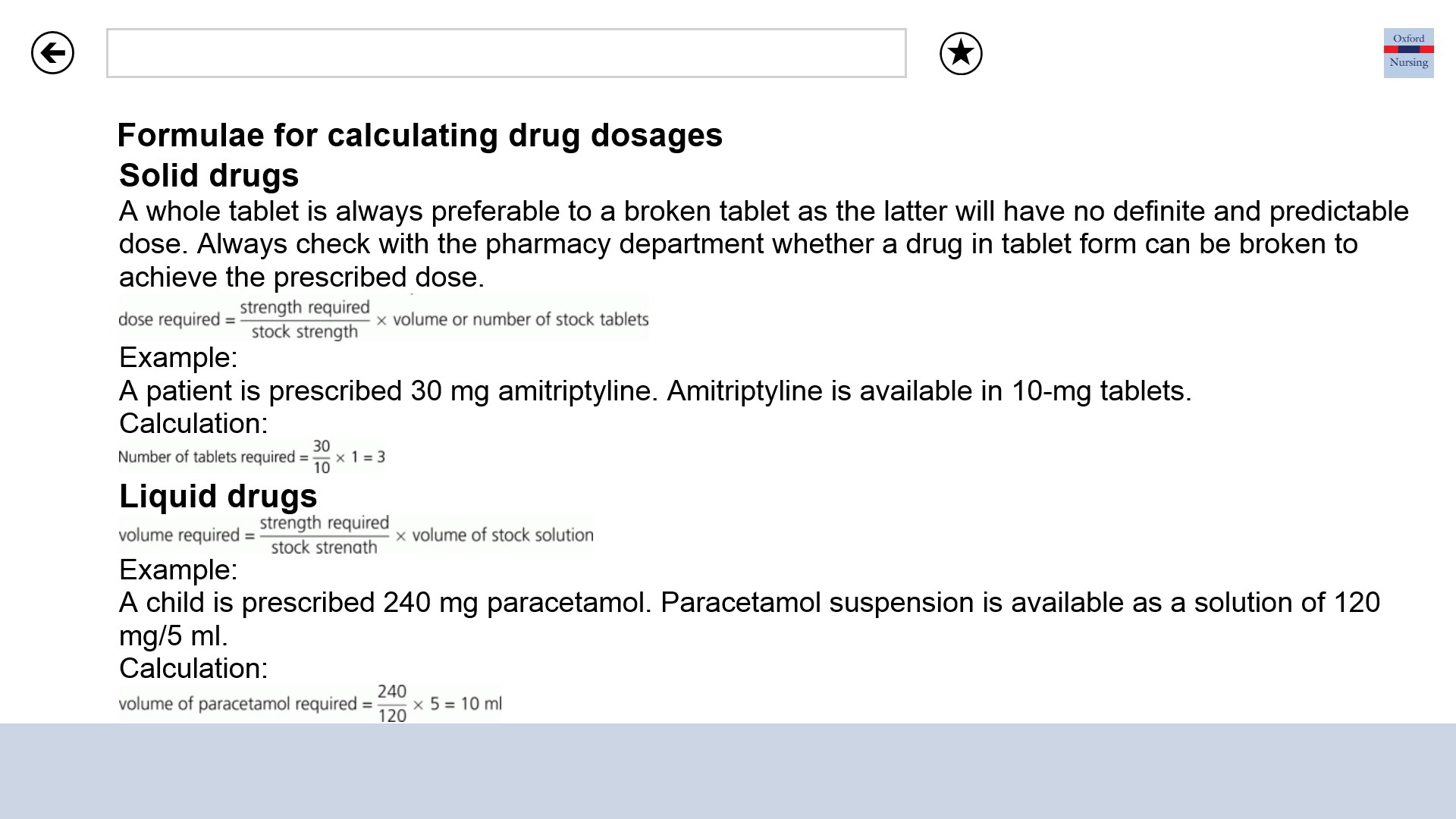Viewport: 1456px width, 819px height.
Task: Tap the empty search field
Action: coord(506,53)
